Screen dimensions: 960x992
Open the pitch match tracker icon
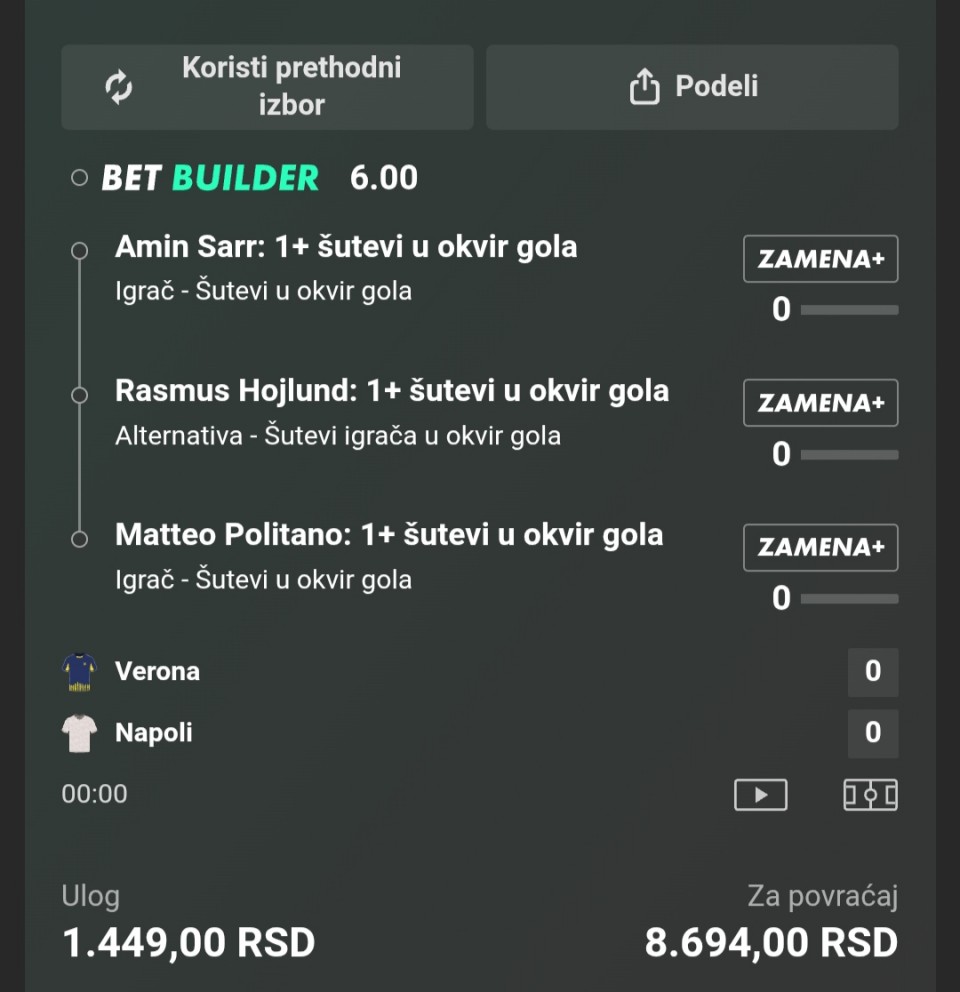pyautogui.click(x=870, y=795)
